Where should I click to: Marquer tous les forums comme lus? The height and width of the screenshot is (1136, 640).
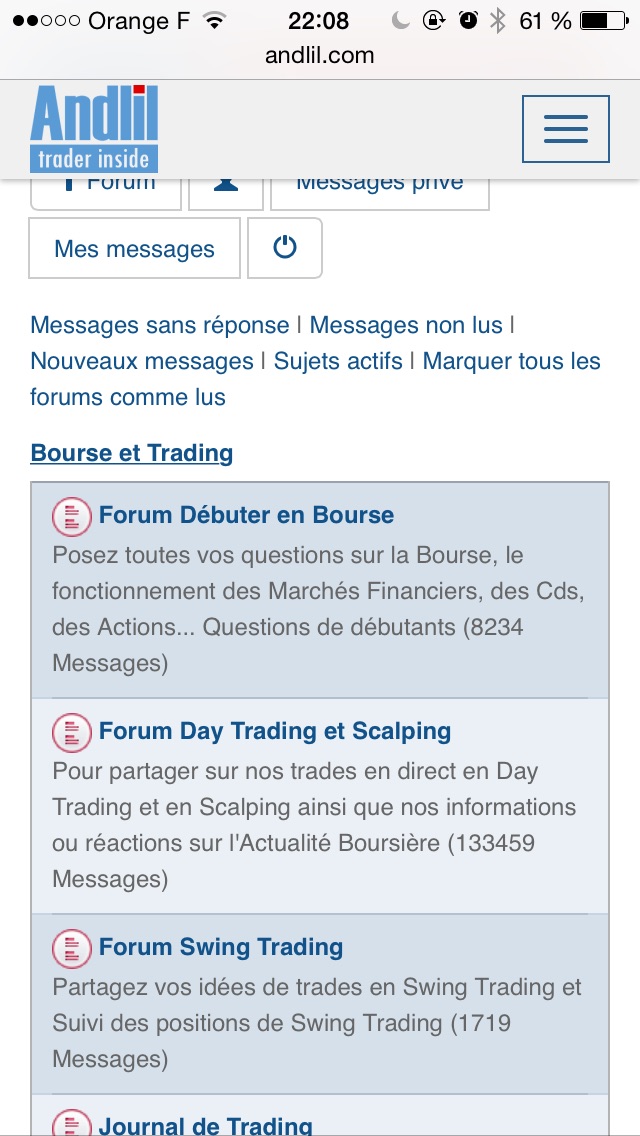click(x=511, y=361)
